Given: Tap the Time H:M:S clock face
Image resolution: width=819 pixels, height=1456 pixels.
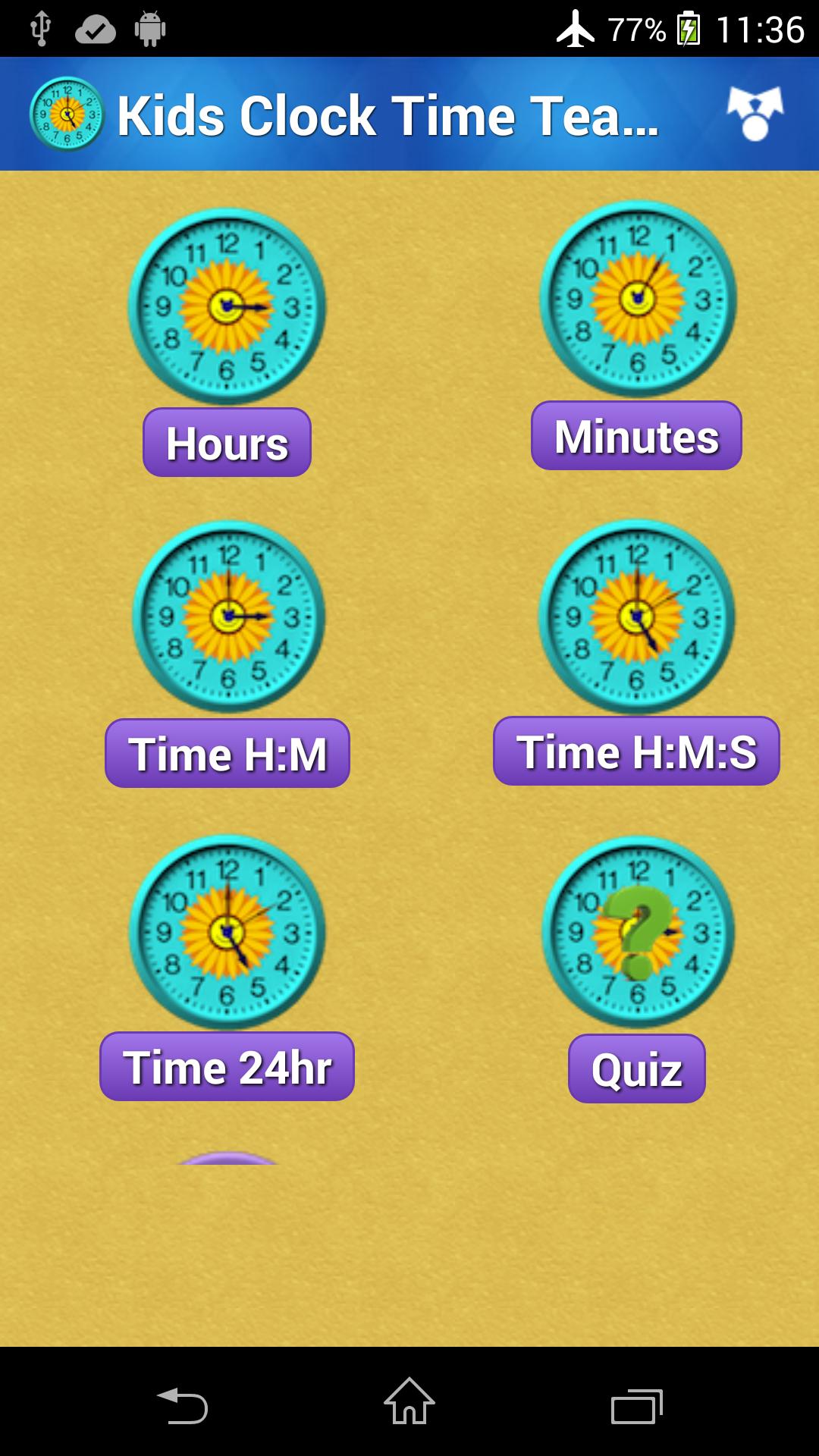Looking at the screenshot, I should [635, 616].
